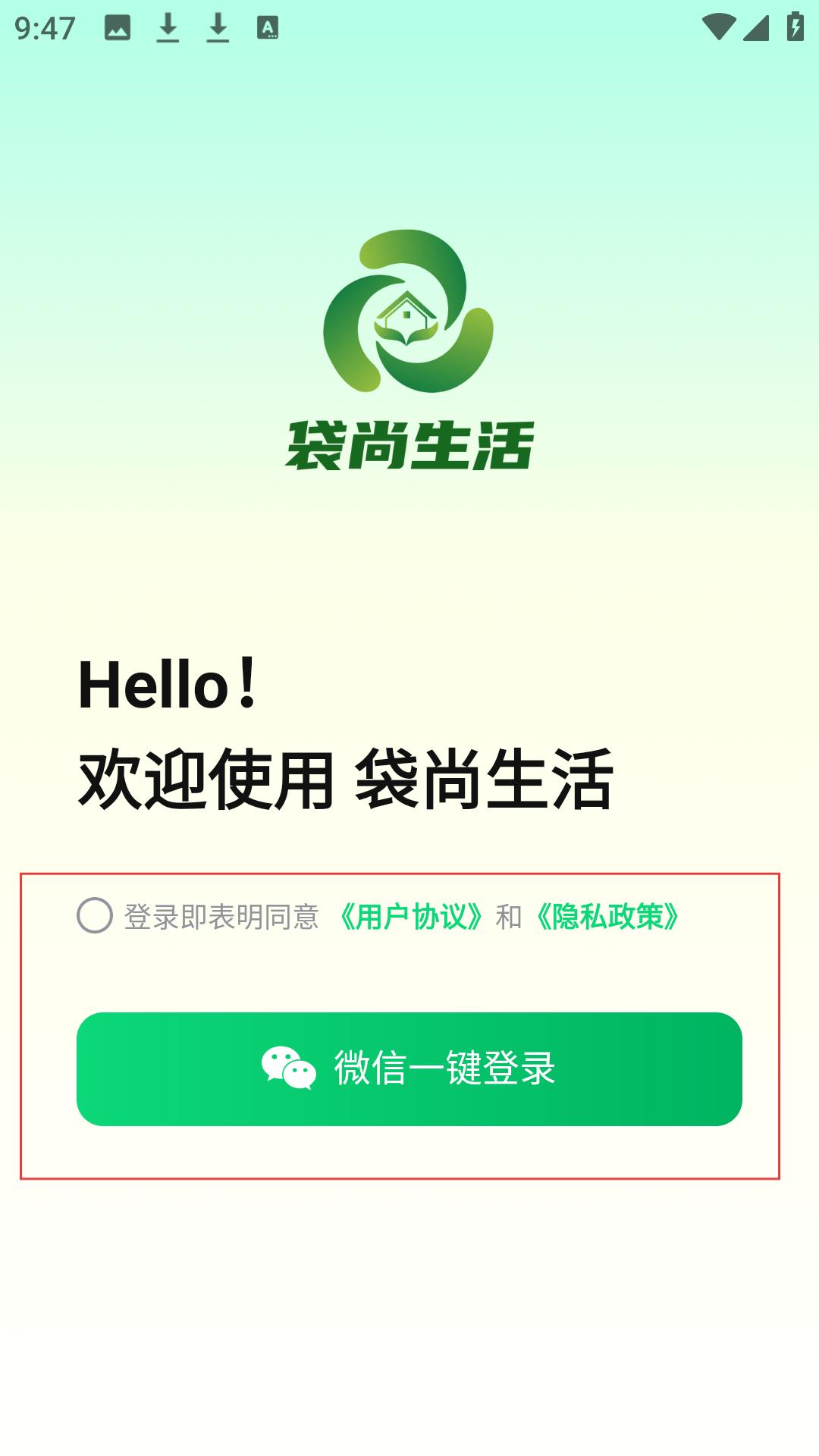
Task: Open the 《用户协议》 link
Action: click(410, 917)
